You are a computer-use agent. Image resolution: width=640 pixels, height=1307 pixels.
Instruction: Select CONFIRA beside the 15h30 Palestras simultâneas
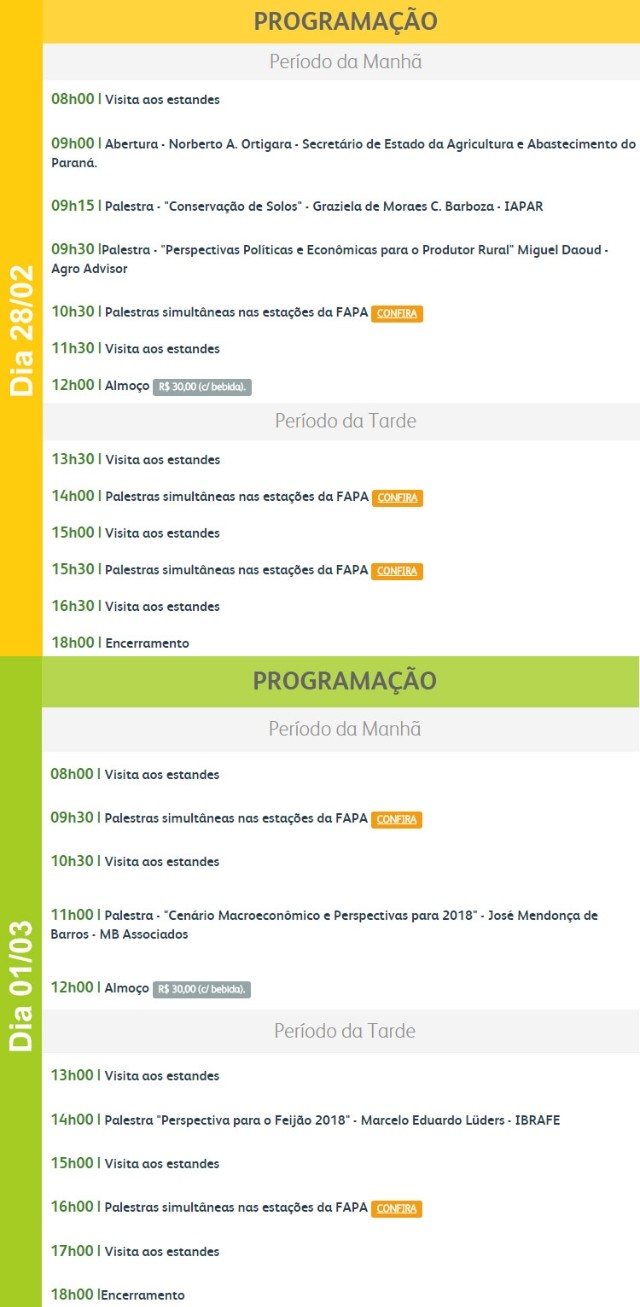coord(397,571)
